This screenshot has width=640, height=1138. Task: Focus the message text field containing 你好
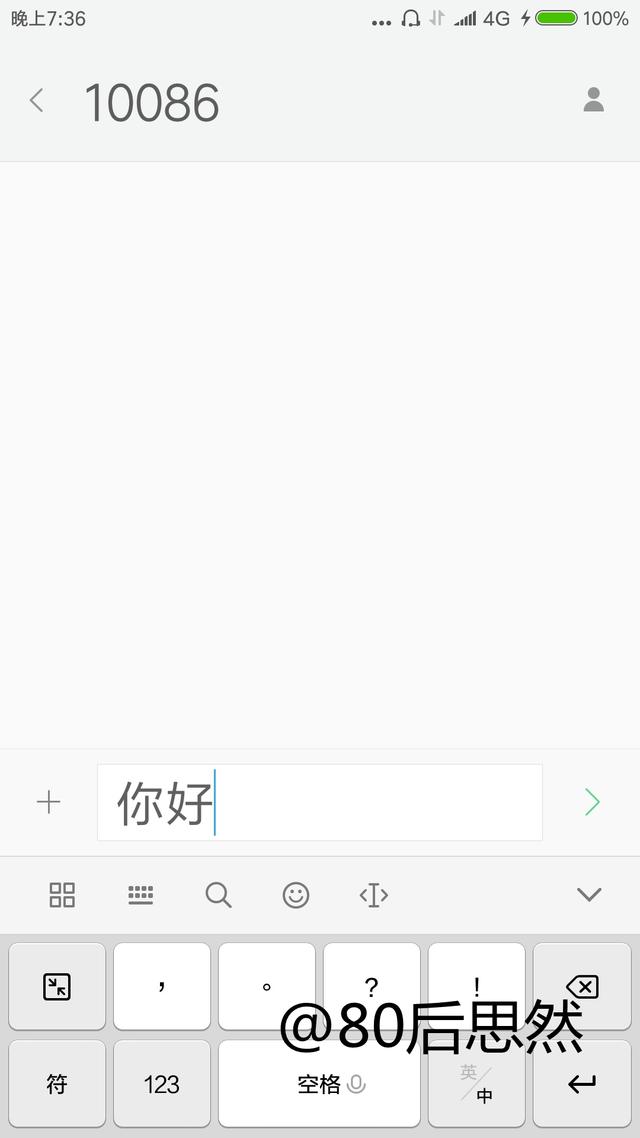tap(320, 802)
